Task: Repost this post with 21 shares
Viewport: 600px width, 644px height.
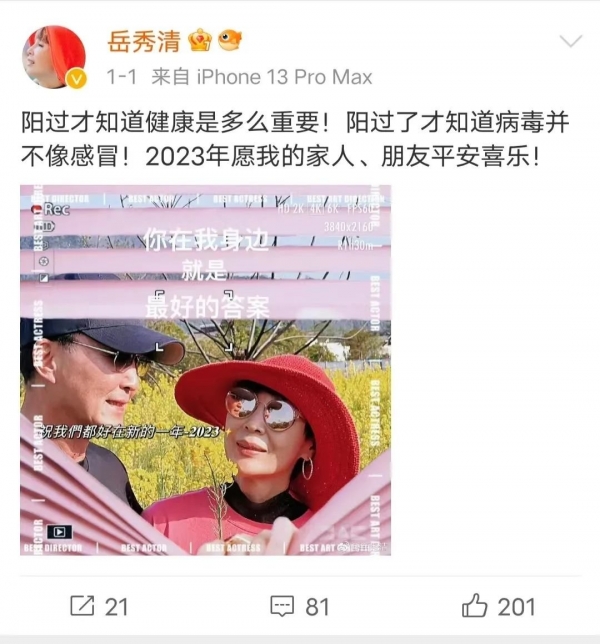Action: (x=99, y=606)
